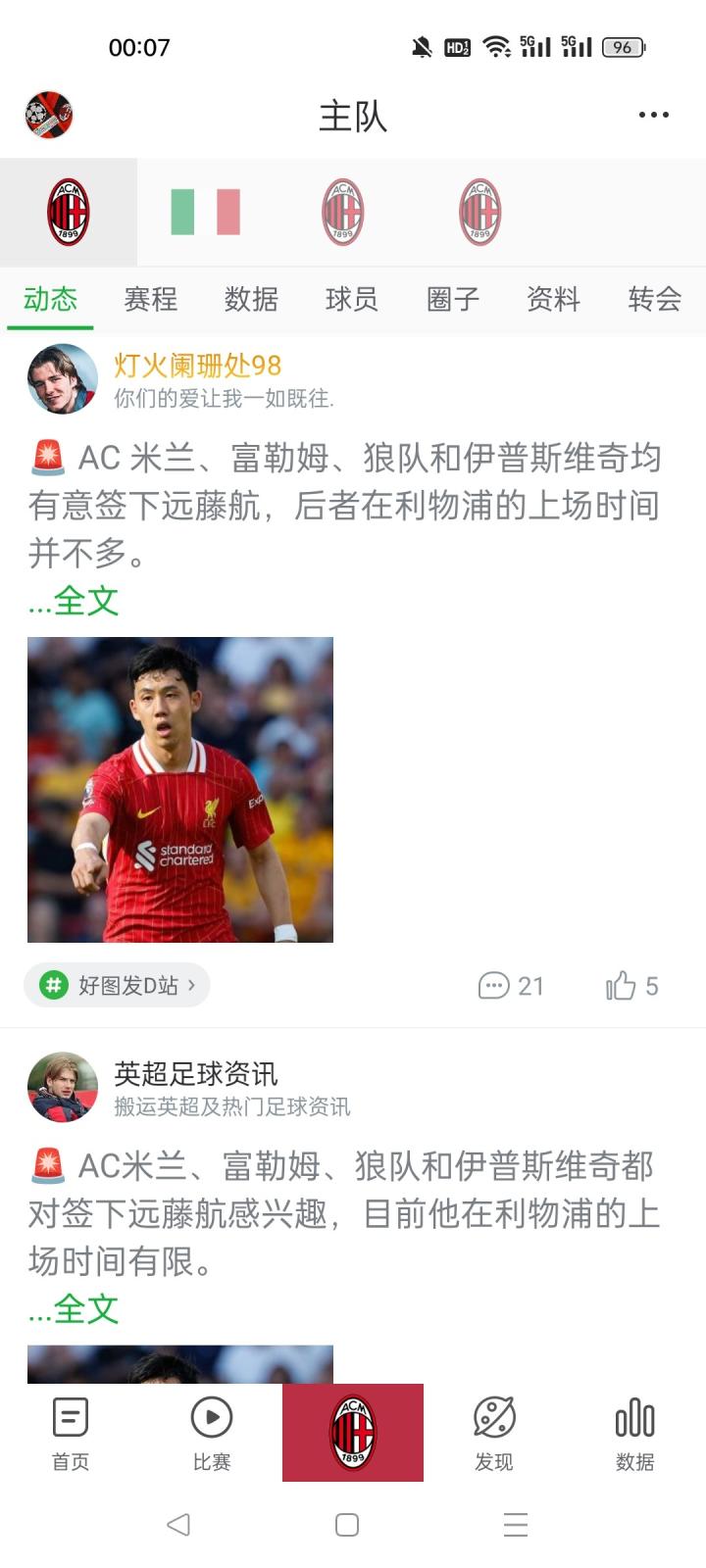Open 英超足球资讯's profile
Viewport: 706px width, 1568px height.
pyautogui.click(x=63, y=1088)
